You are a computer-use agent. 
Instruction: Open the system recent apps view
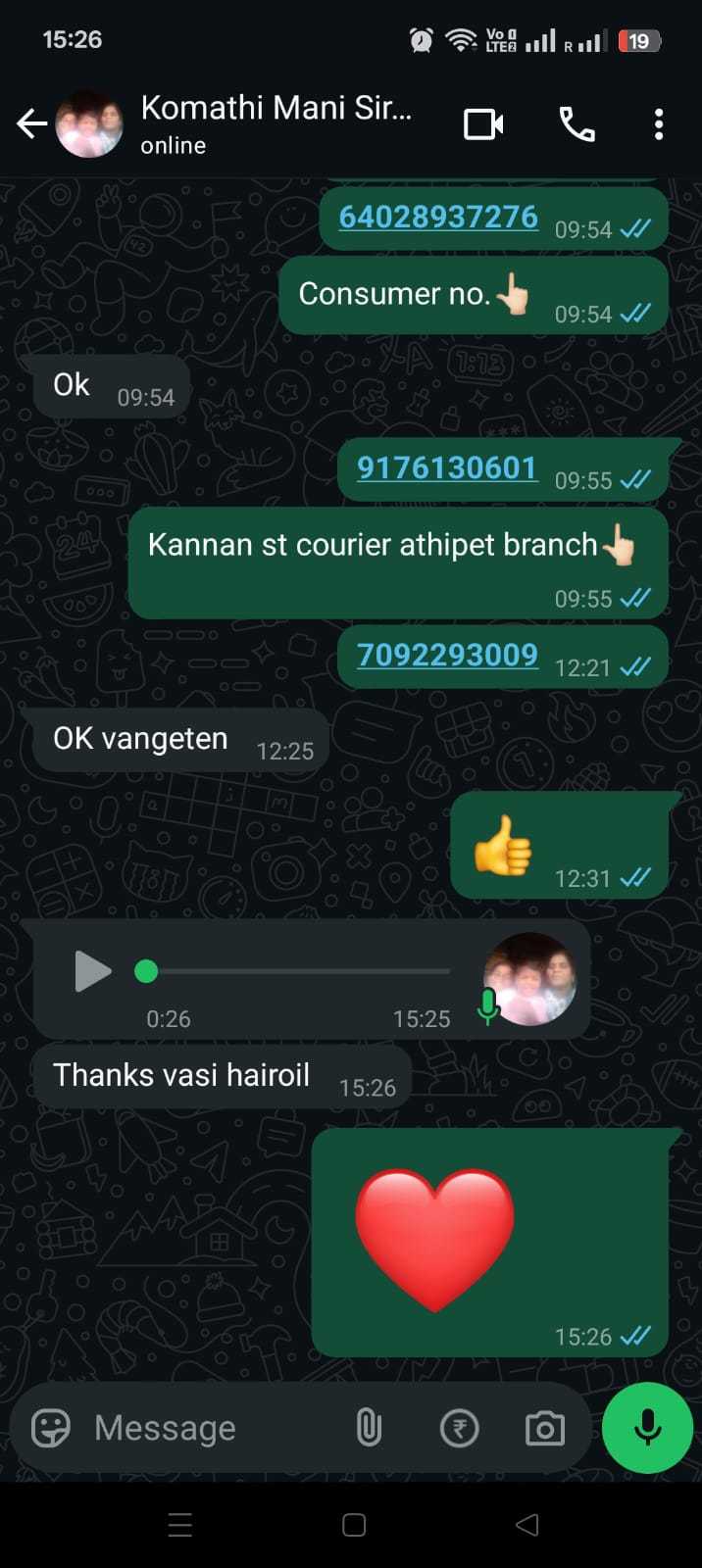(x=180, y=1525)
